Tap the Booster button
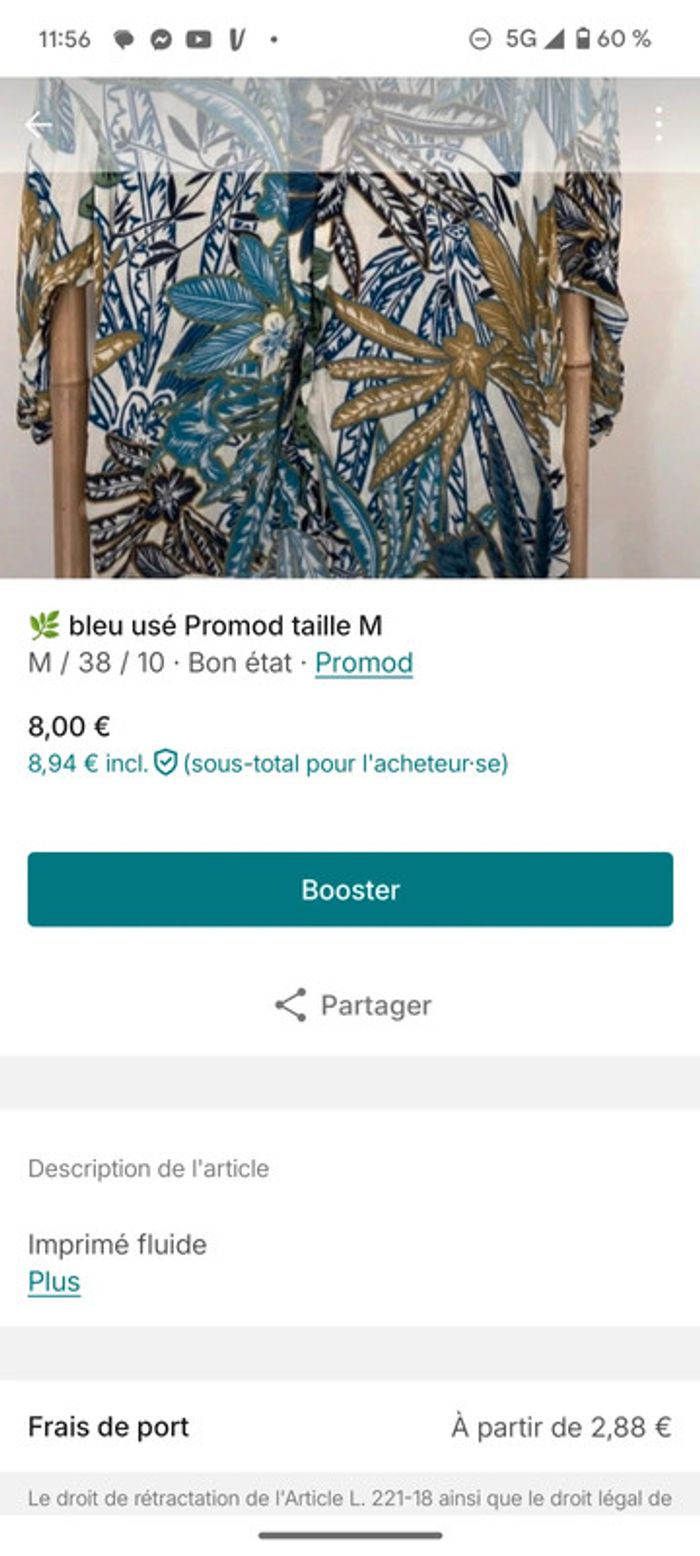700x1556 pixels. [x=350, y=889]
